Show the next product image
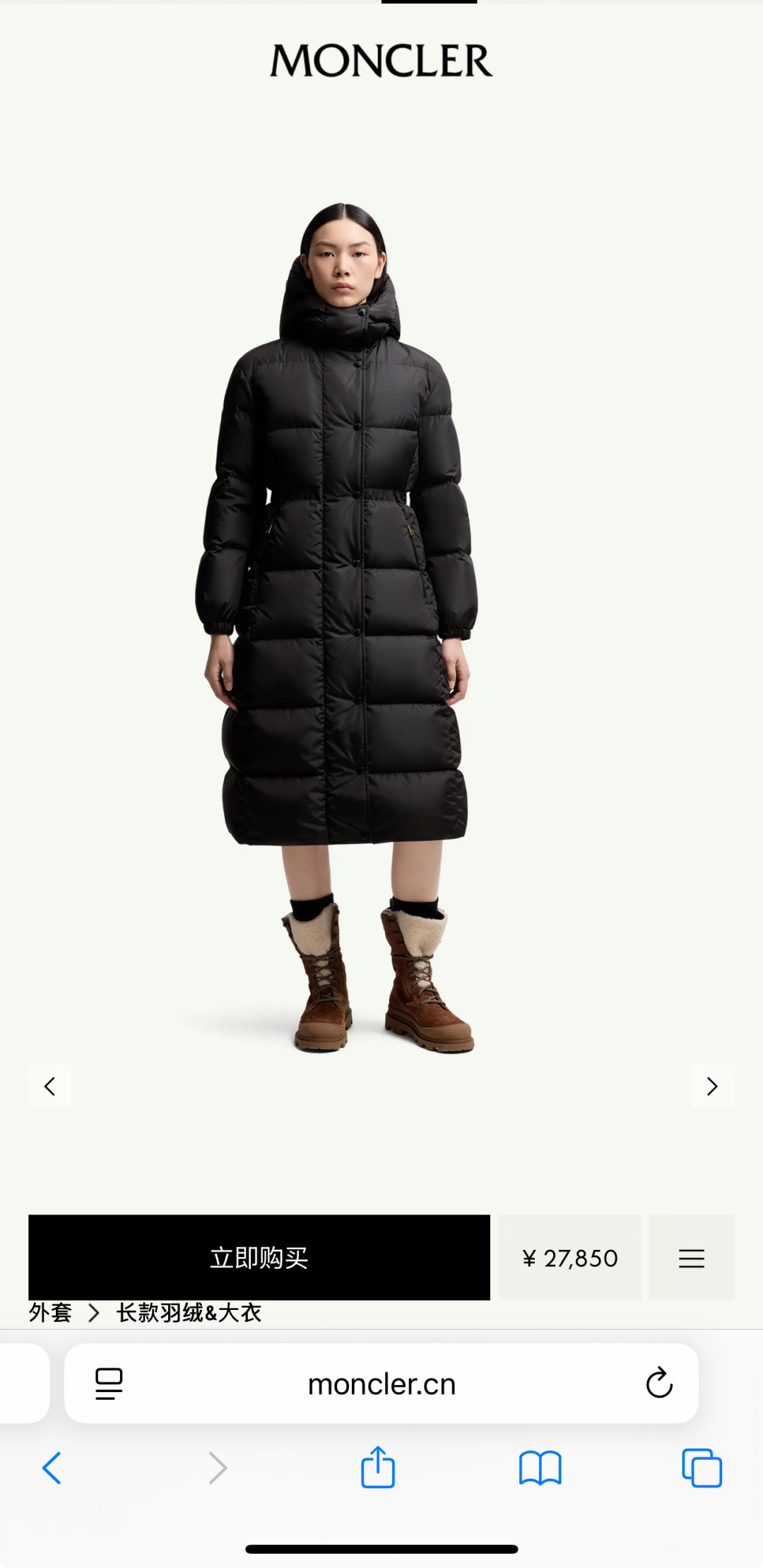The width and height of the screenshot is (763, 1568). point(712,1086)
